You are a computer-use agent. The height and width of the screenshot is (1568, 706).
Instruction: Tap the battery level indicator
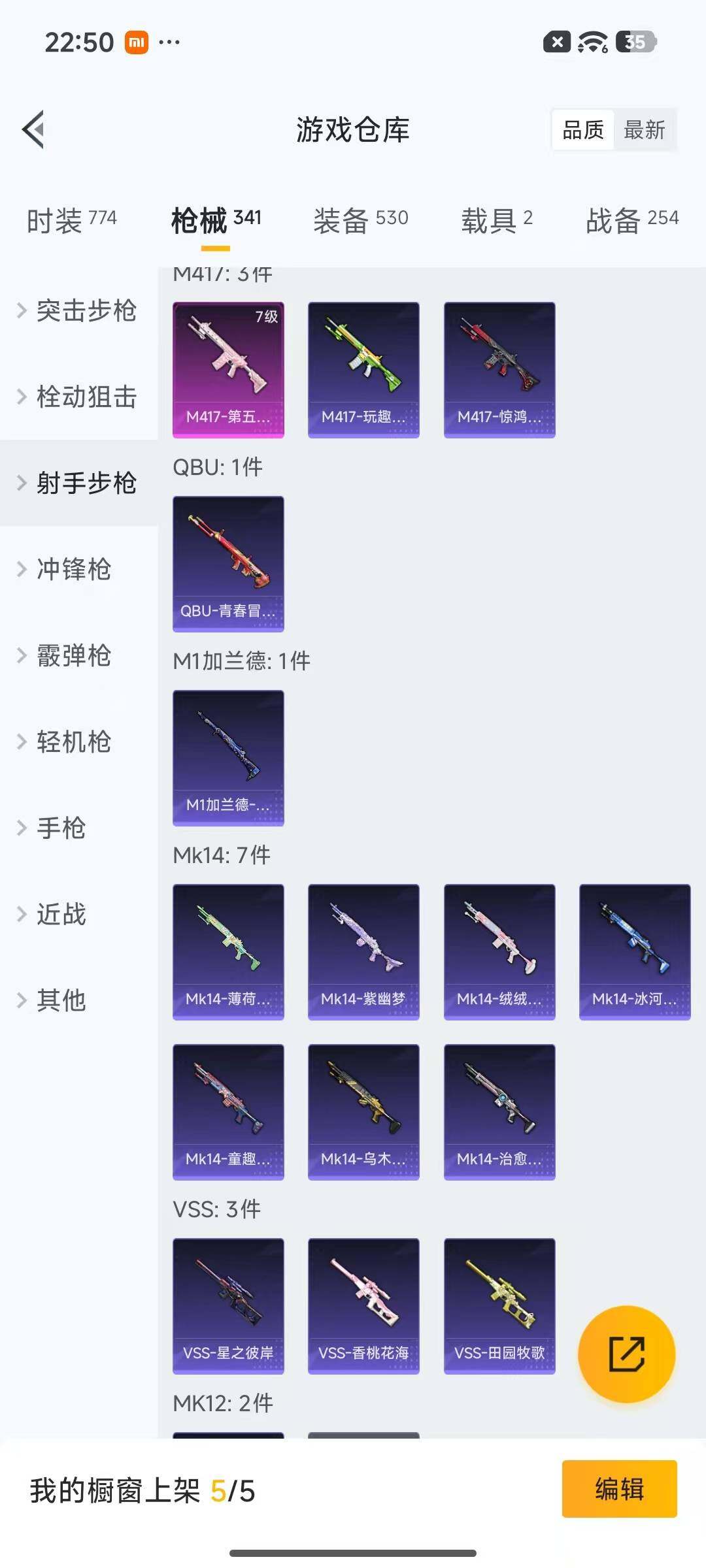pyautogui.click(x=631, y=42)
